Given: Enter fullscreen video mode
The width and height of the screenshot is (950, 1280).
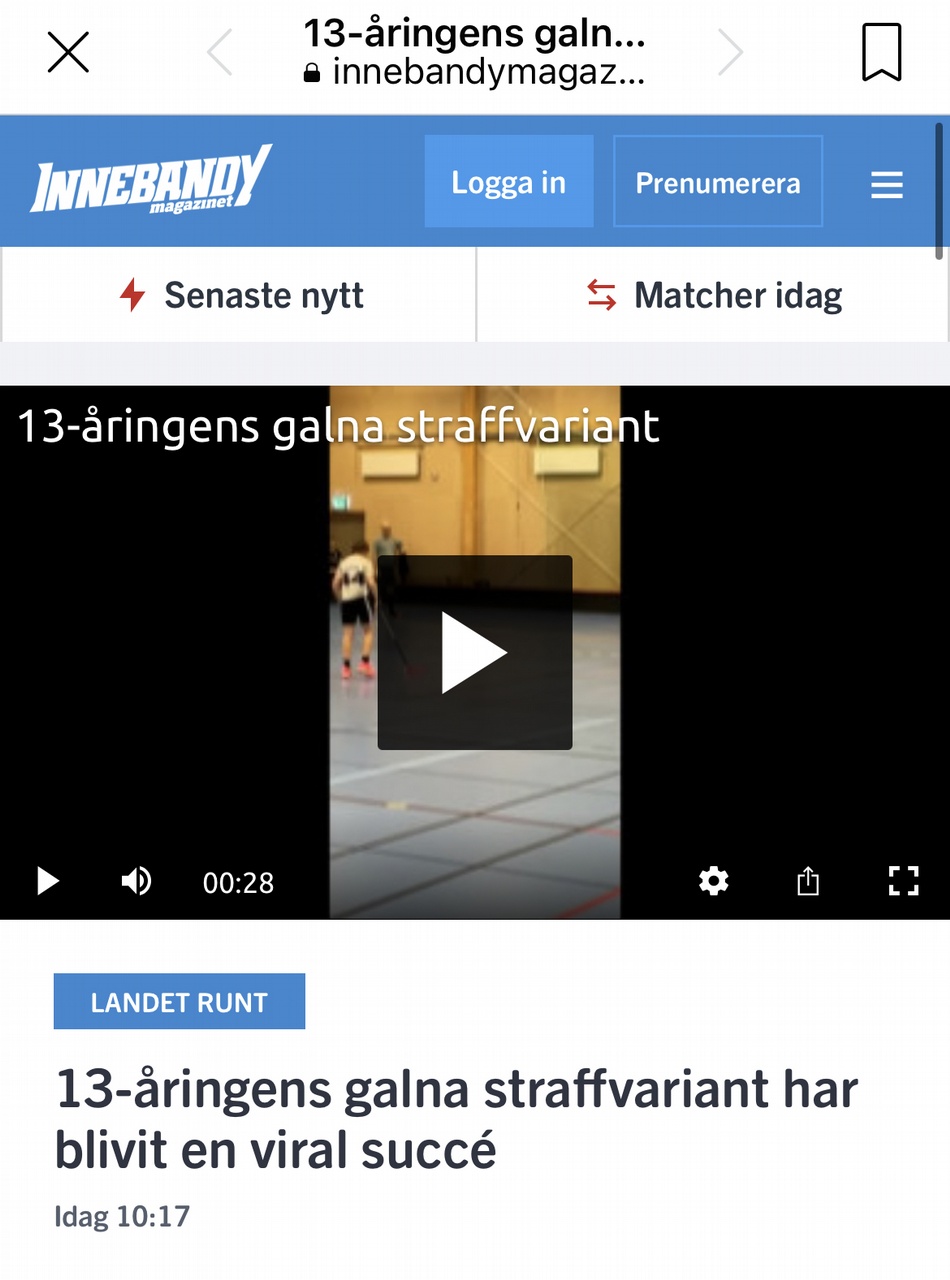Looking at the screenshot, I should tap(903, 881).
